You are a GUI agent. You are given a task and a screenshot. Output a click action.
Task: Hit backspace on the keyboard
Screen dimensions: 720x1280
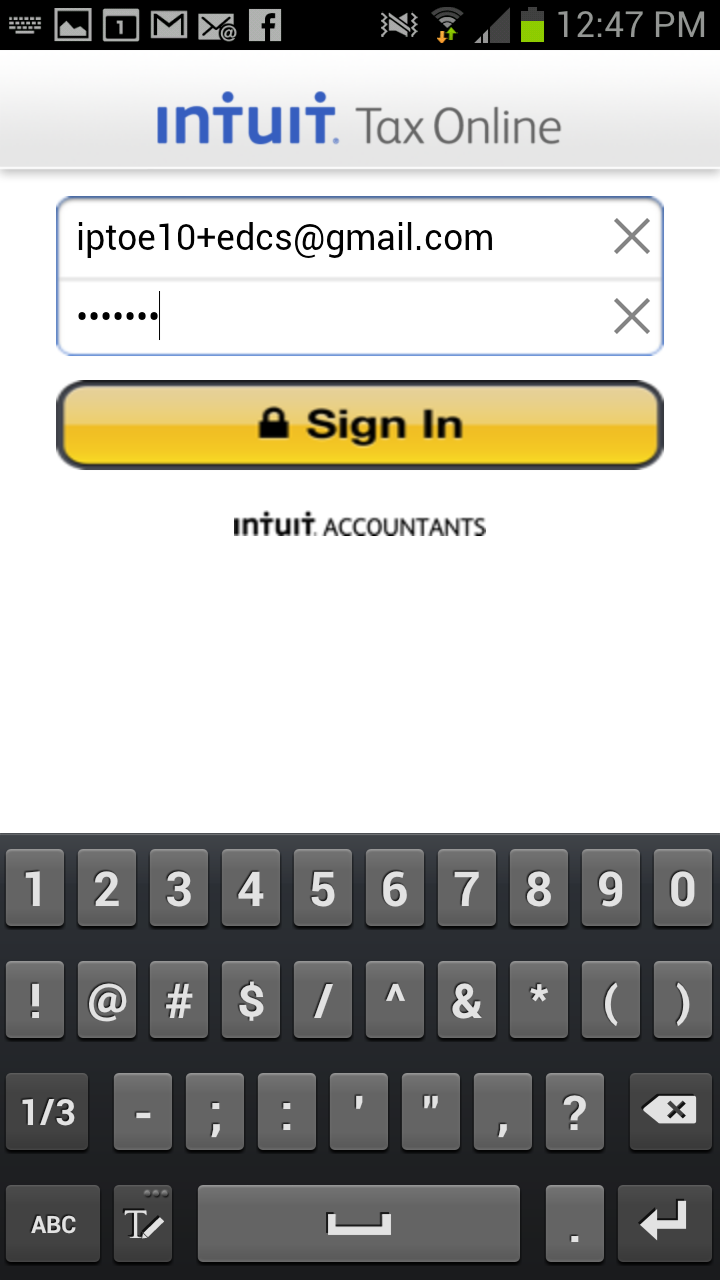tap(670, 1111)
